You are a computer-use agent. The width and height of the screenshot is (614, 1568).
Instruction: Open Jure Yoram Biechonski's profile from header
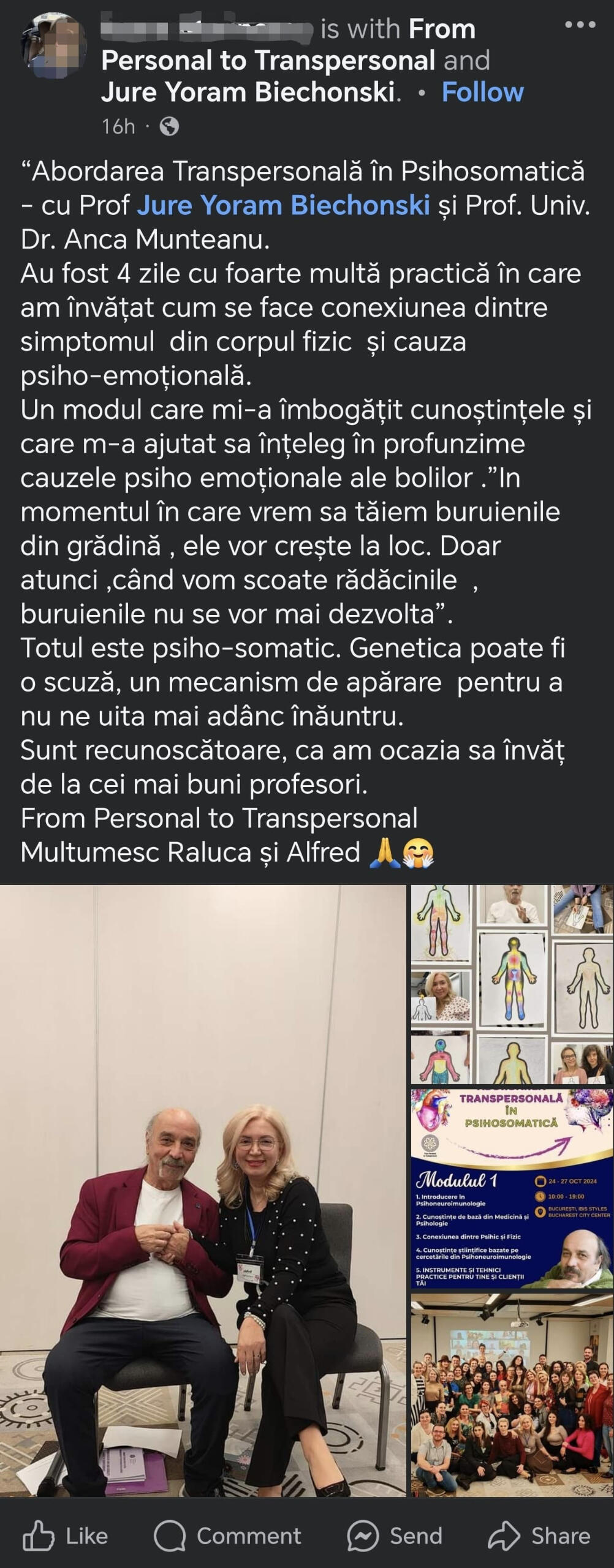[248, 92]
